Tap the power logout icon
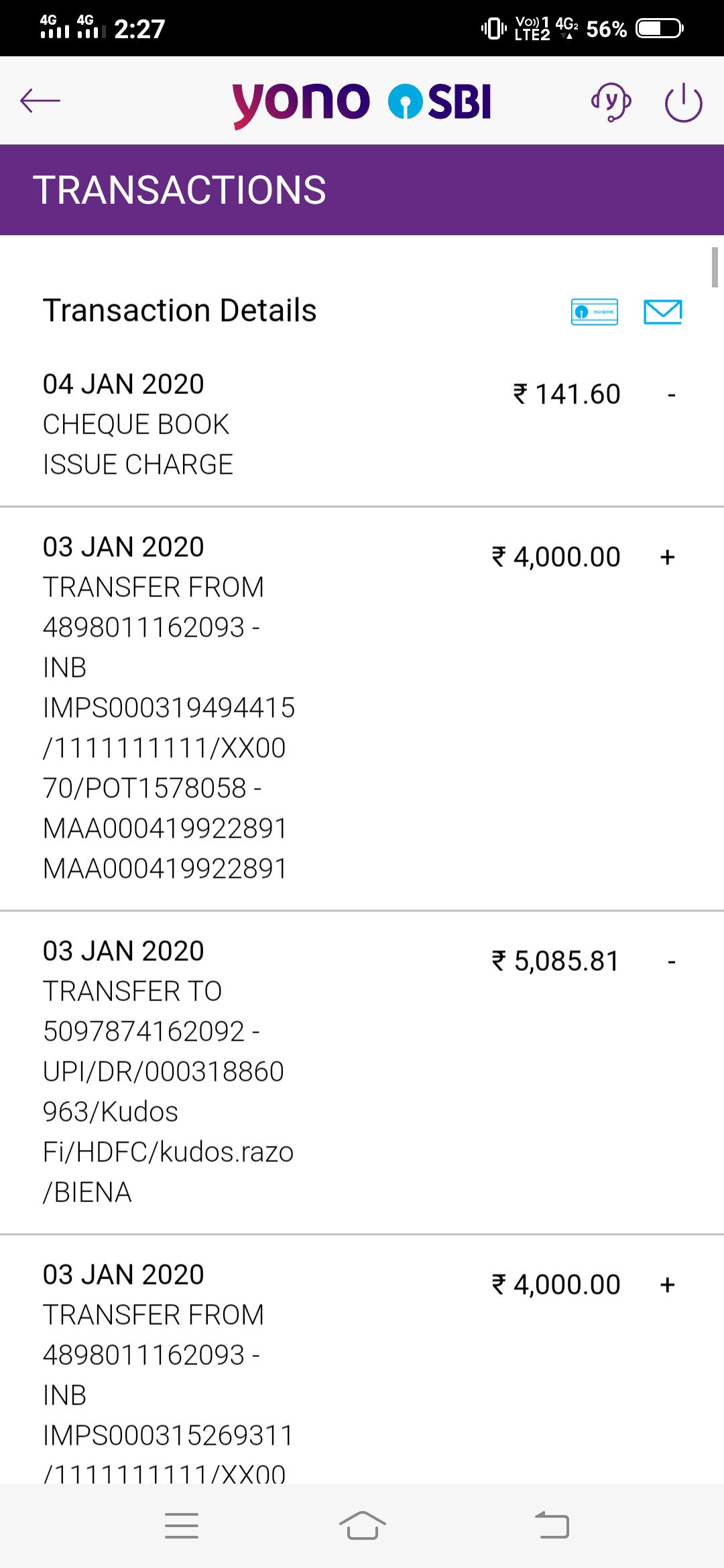724x1568 pixels. pyautogui.click(x=683, y=103)
